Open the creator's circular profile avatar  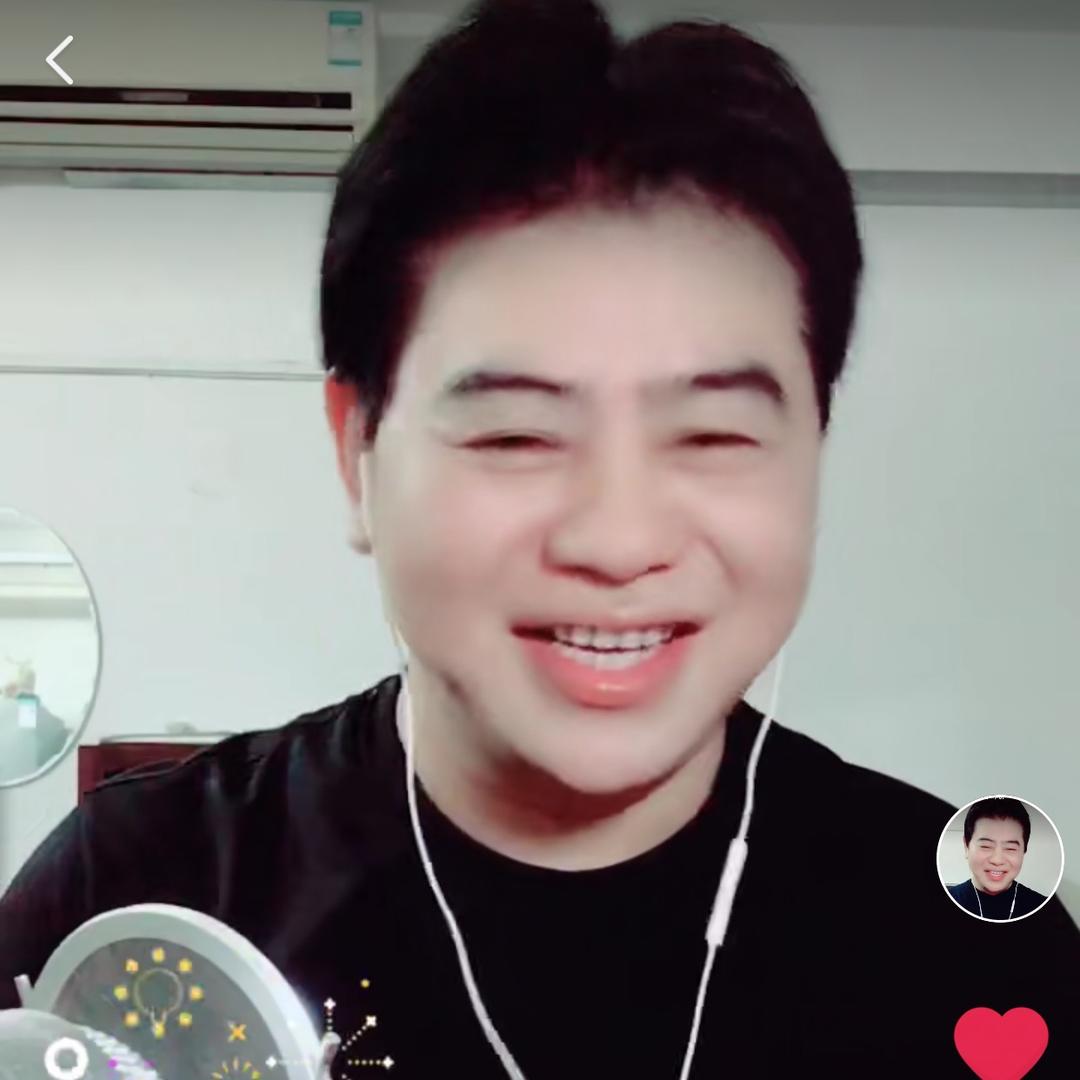tap(999, 858)
